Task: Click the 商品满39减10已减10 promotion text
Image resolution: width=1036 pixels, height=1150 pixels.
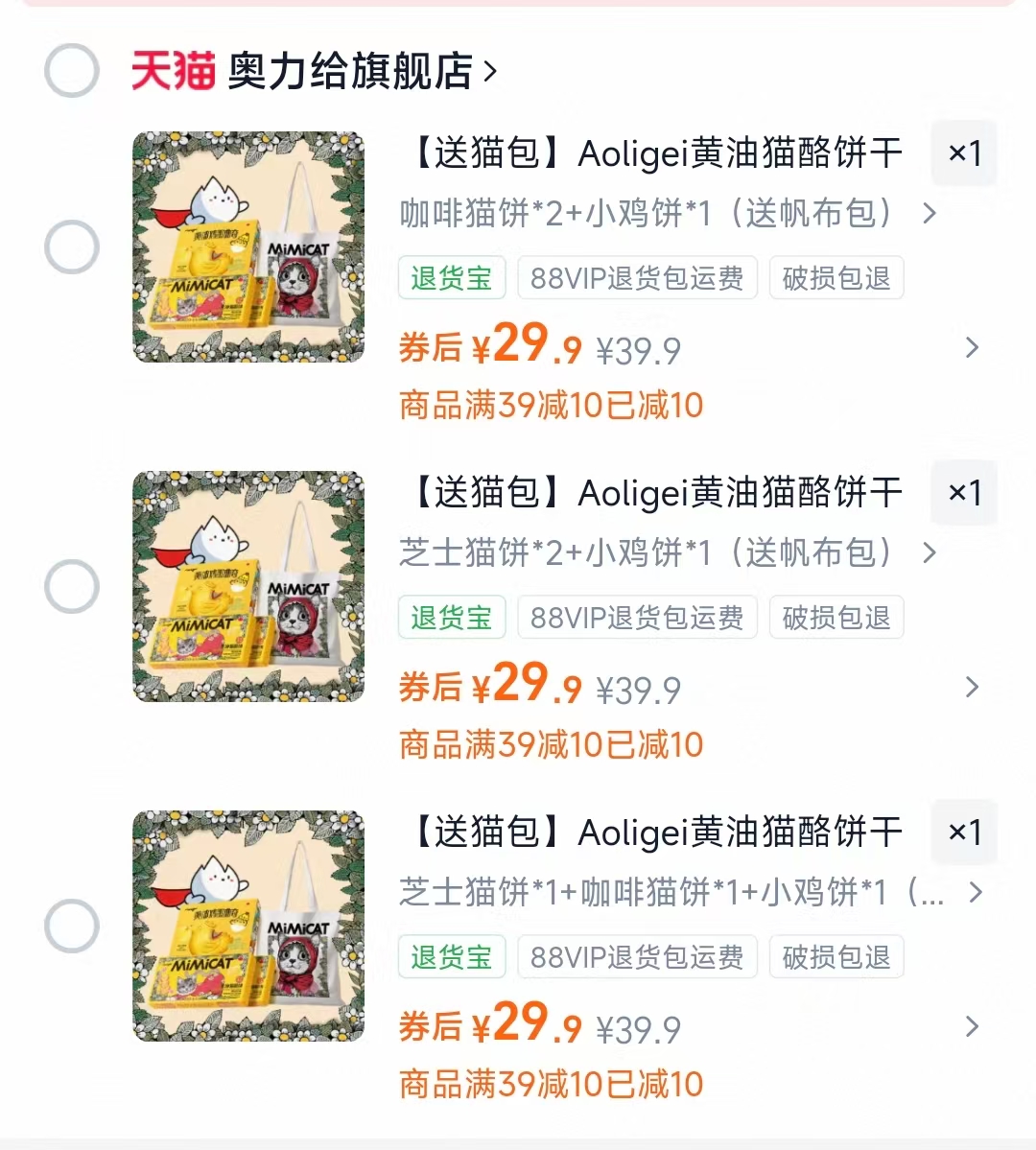Action: click(553, 406)
